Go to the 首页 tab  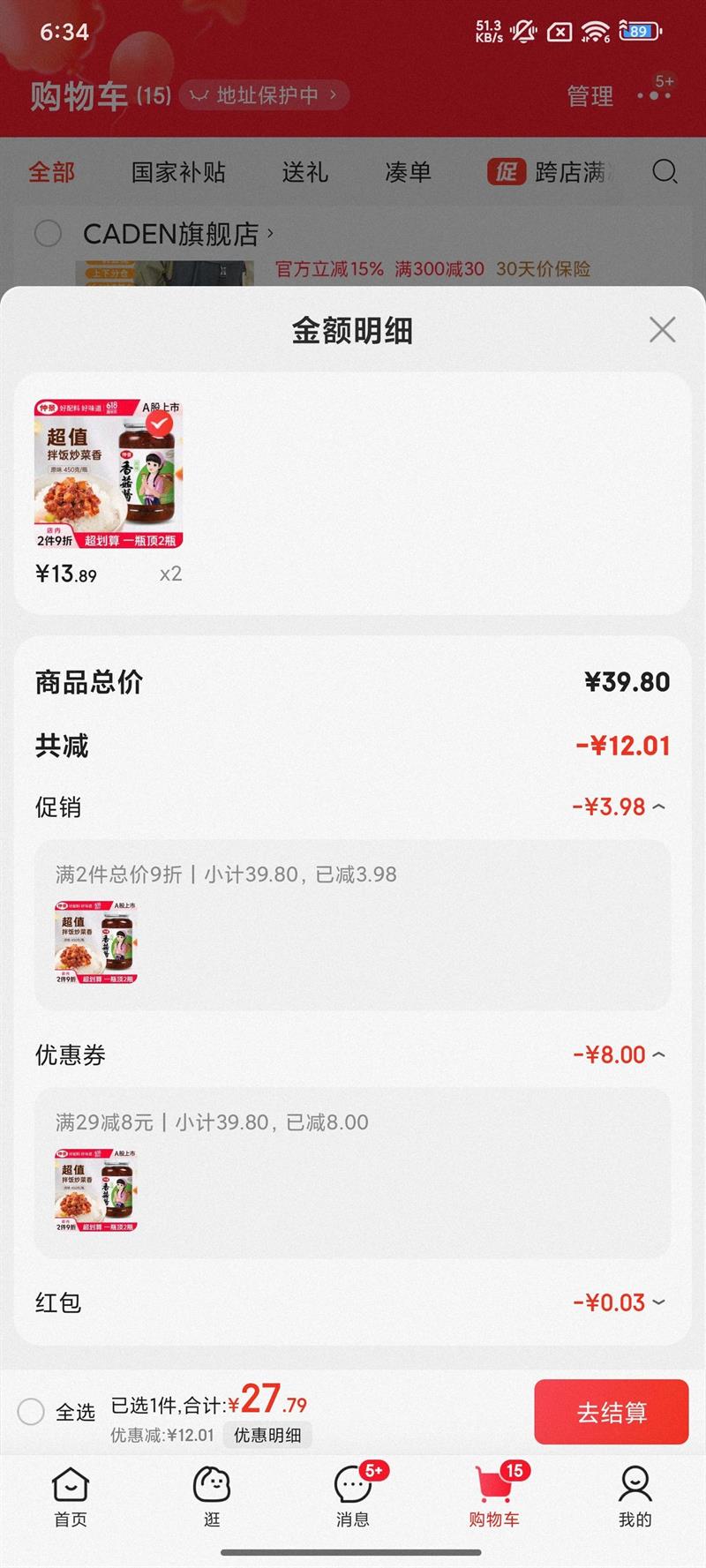click(x=71, y=1497)
